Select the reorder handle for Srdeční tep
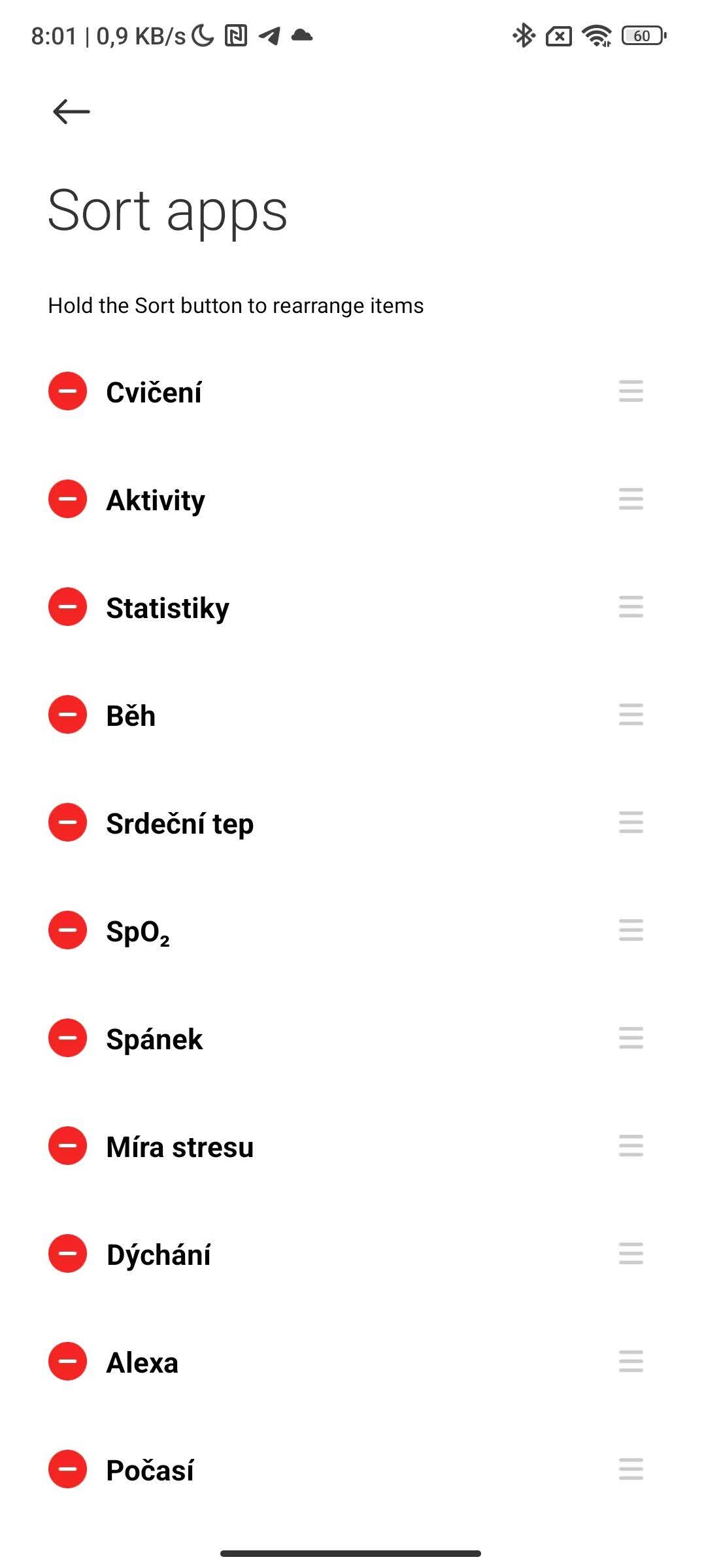706x1568 pixels. 631,823
